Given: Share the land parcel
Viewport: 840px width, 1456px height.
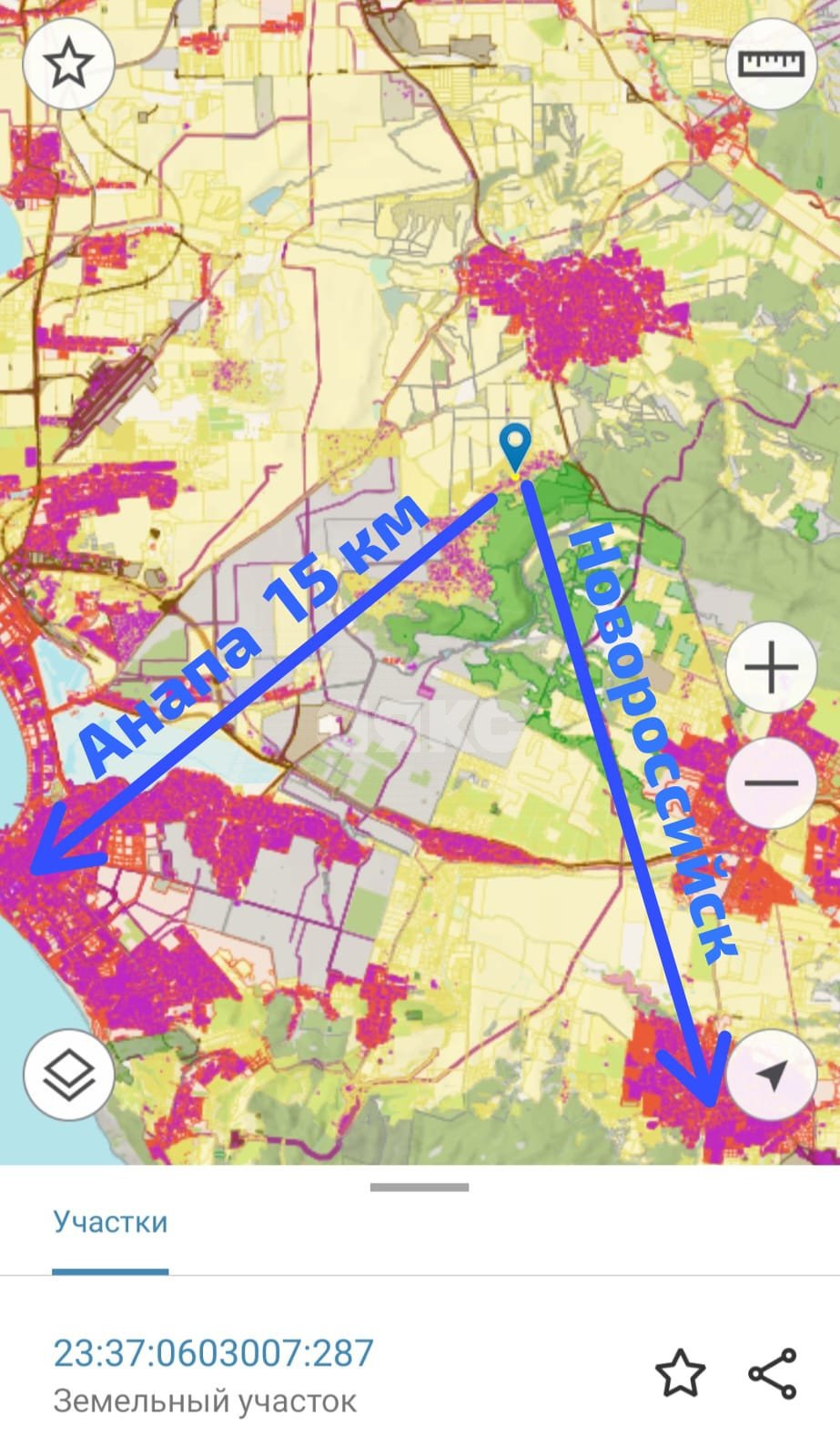Looking at the screenshot, I should (x=773, y=1374).
